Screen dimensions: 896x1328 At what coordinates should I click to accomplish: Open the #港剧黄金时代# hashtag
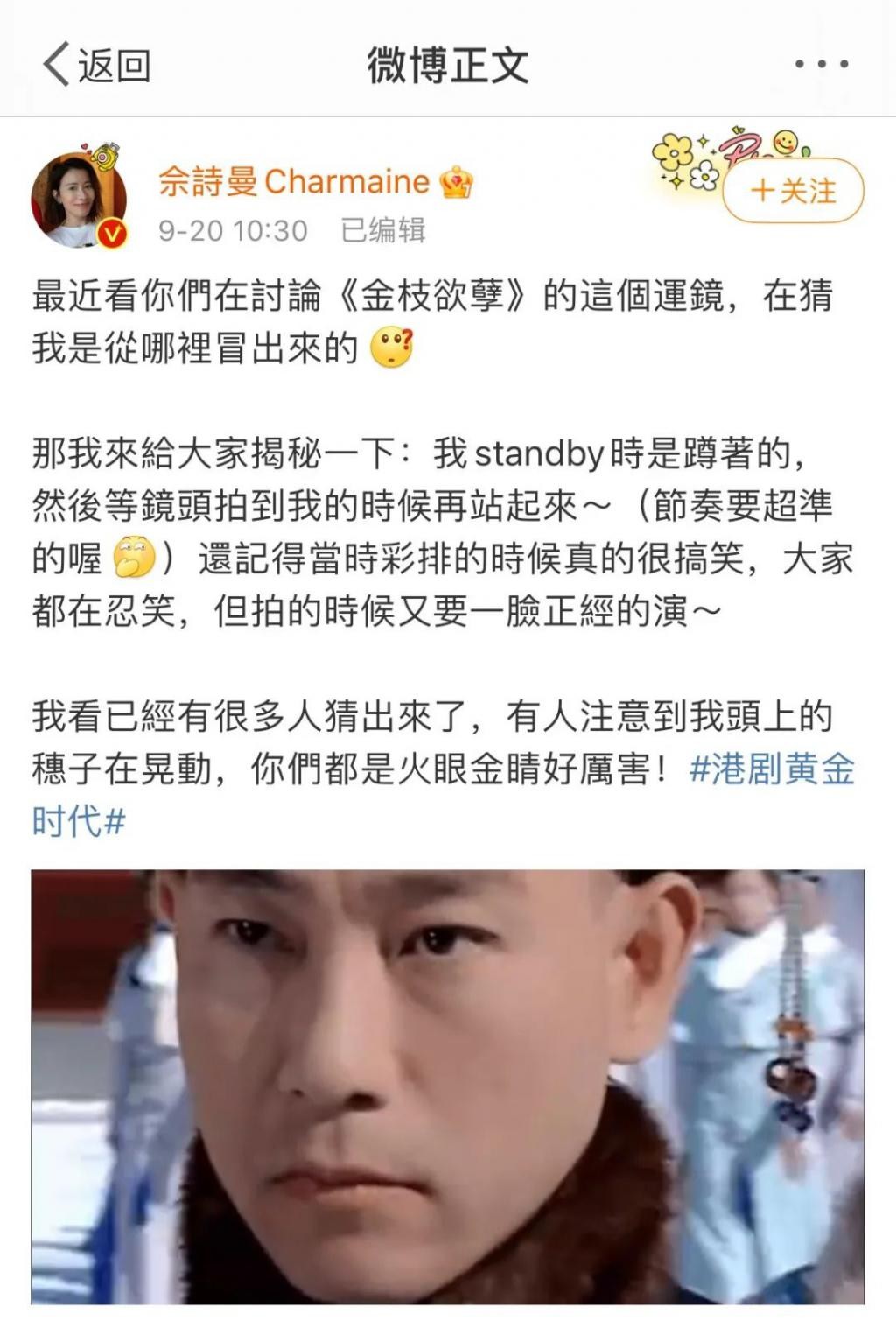[772, 769]
